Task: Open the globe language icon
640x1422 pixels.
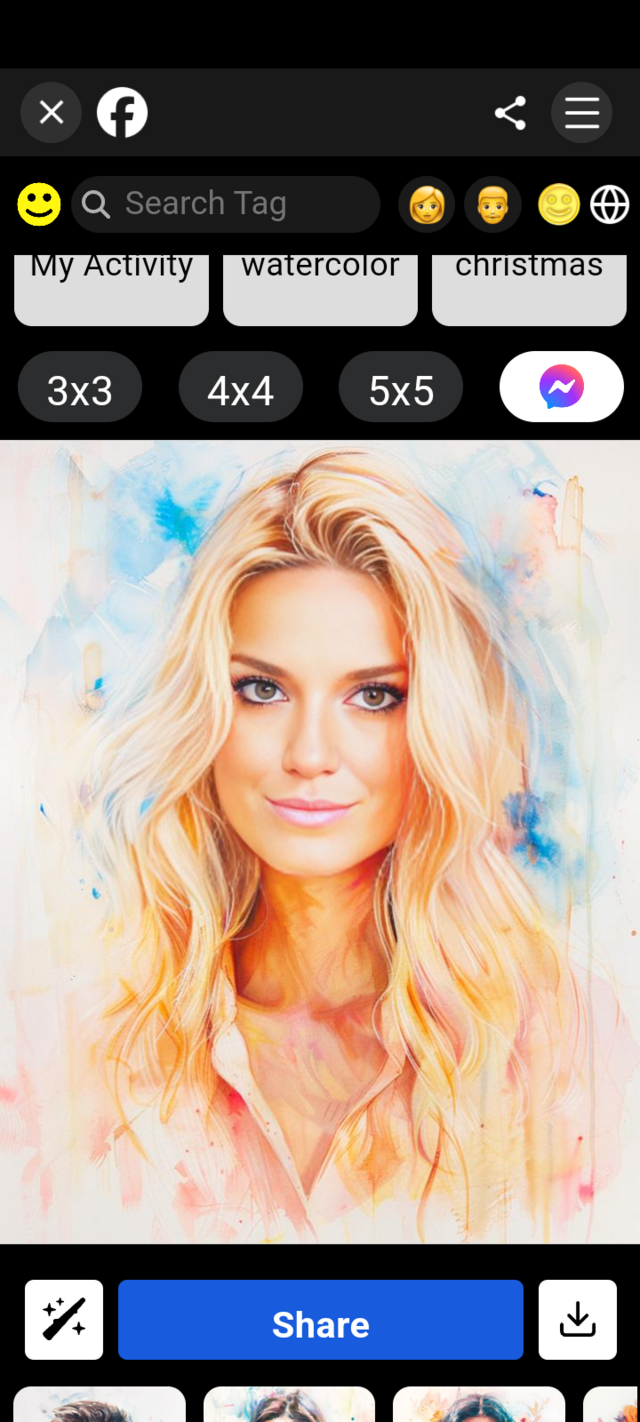Action: (x=610, y=205)
